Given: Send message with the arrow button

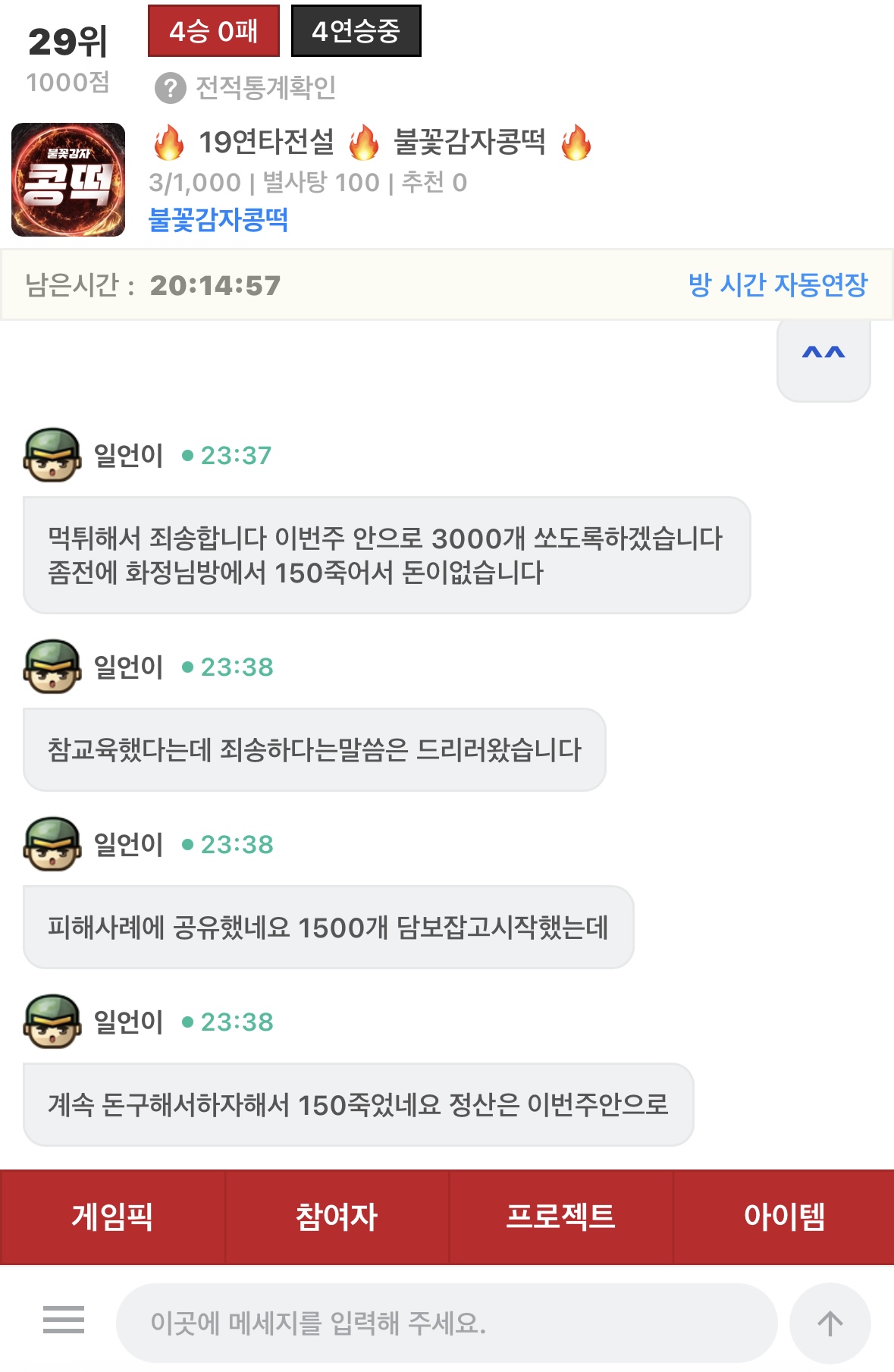Looking at the screenshot, I should (x=830, y=1323).
